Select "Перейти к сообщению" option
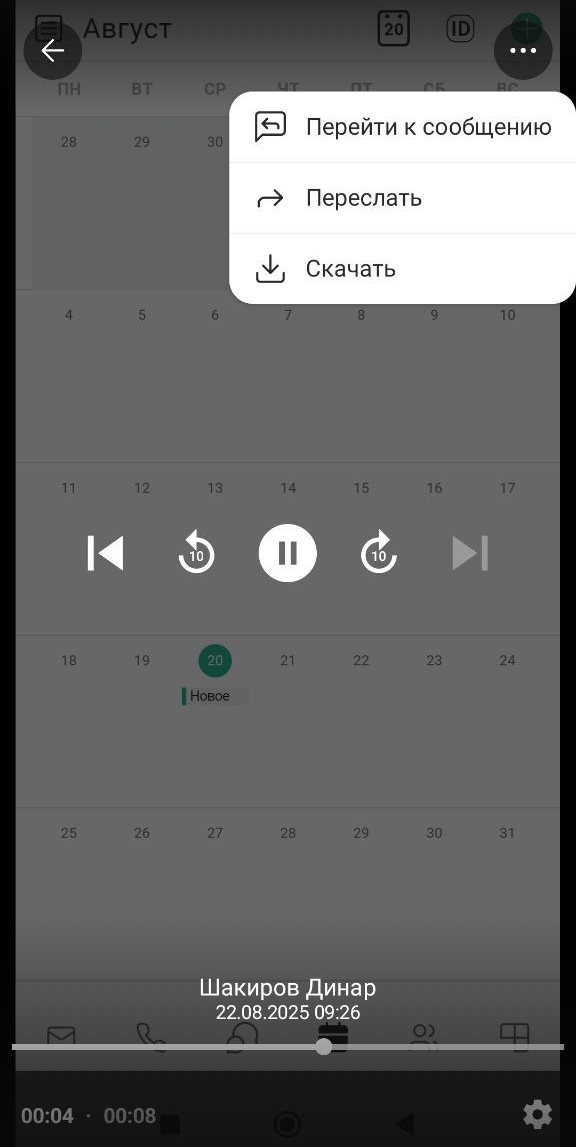The width and height of the screenshot is (576, 1147). coord(403,127)
